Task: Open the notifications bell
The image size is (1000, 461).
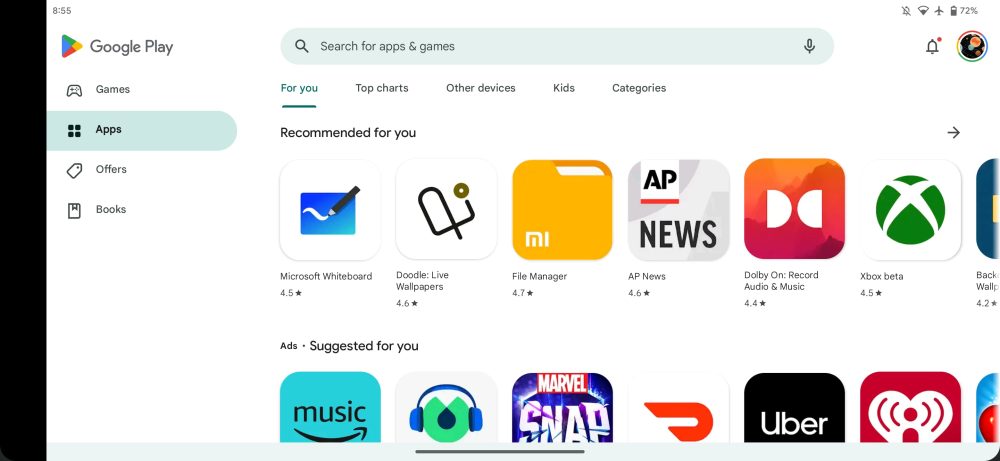Action: pyautogui.click(x=932, y=46)
